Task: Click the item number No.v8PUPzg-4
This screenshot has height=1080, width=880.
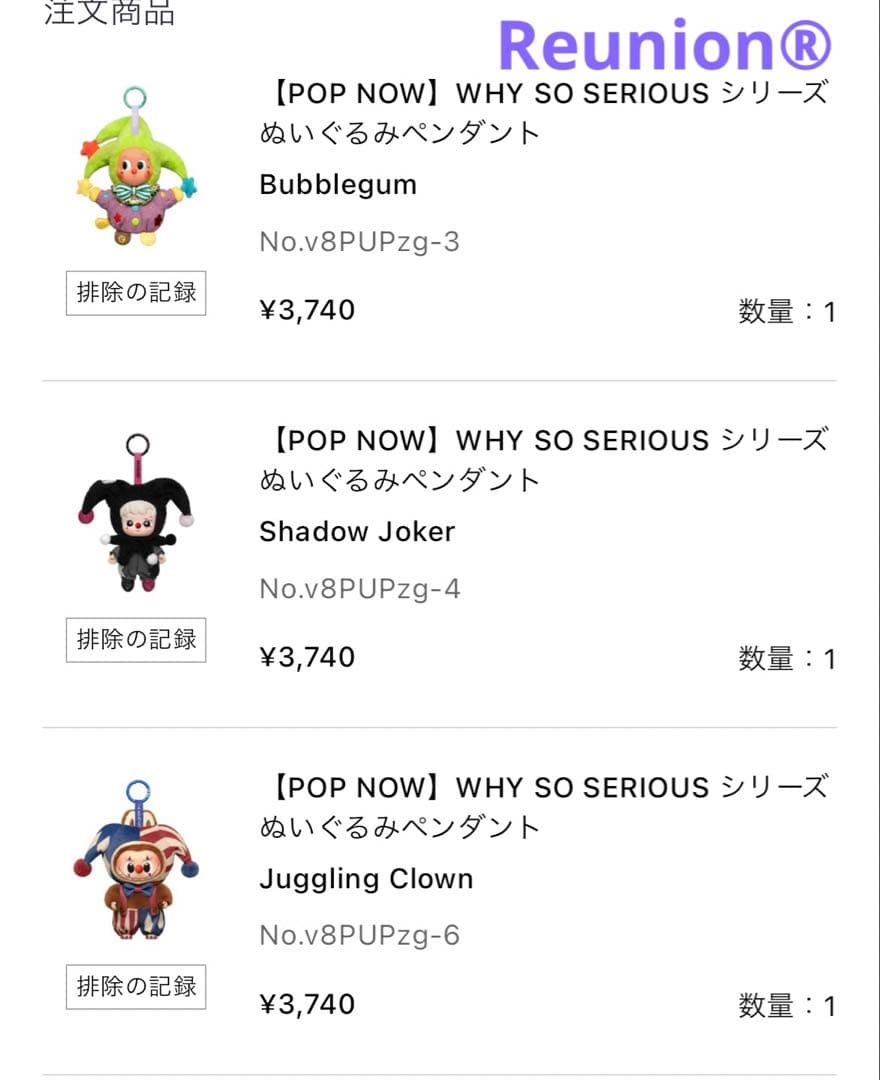Action: tap(358, 590)
